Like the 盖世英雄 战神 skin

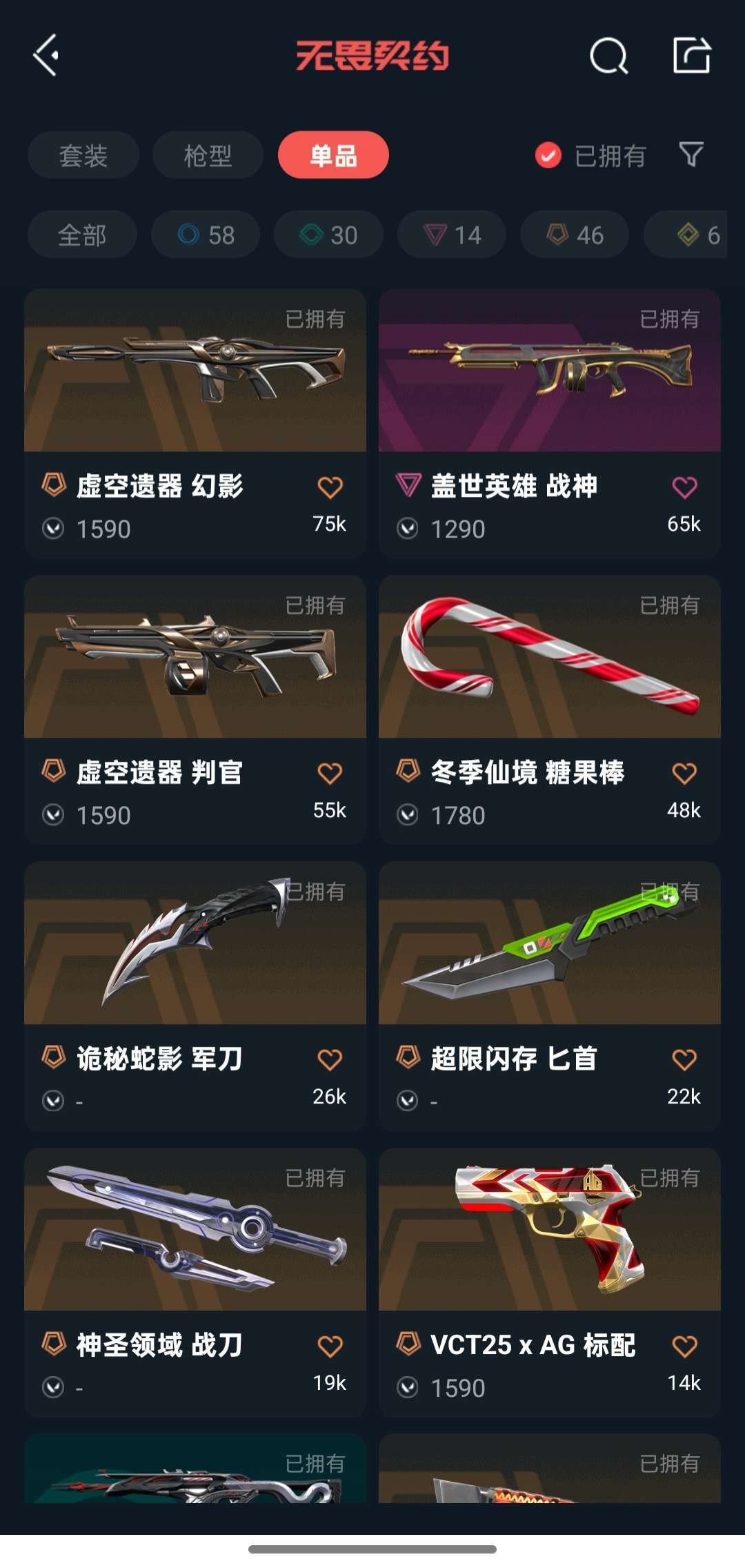click(x=684, y=487)
